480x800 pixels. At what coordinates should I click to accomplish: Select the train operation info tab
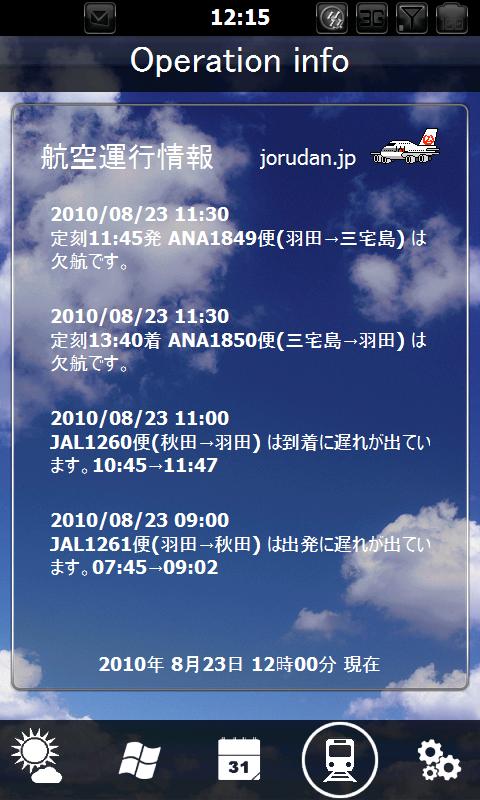point(339,760)
